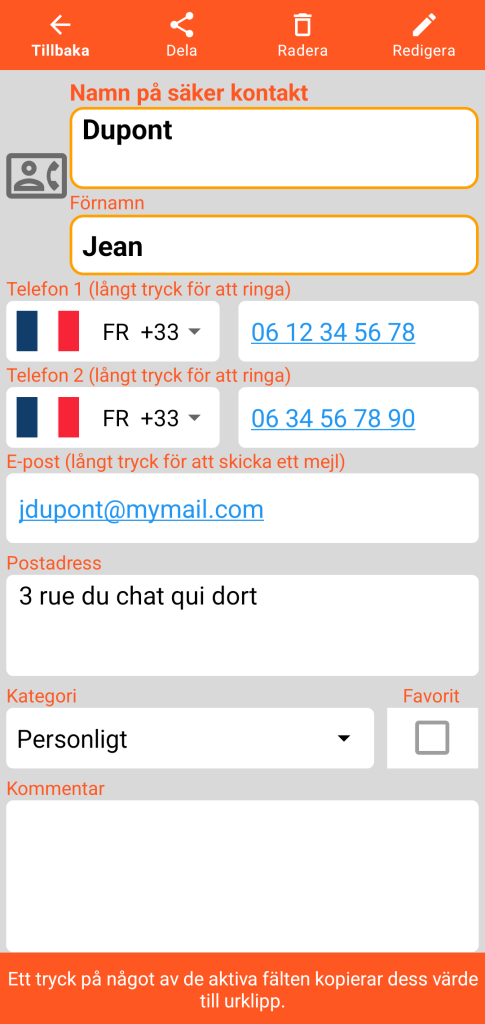
Task: Expand the Kategori dropdown showing Personligt
Action: [x=190, y=739]
